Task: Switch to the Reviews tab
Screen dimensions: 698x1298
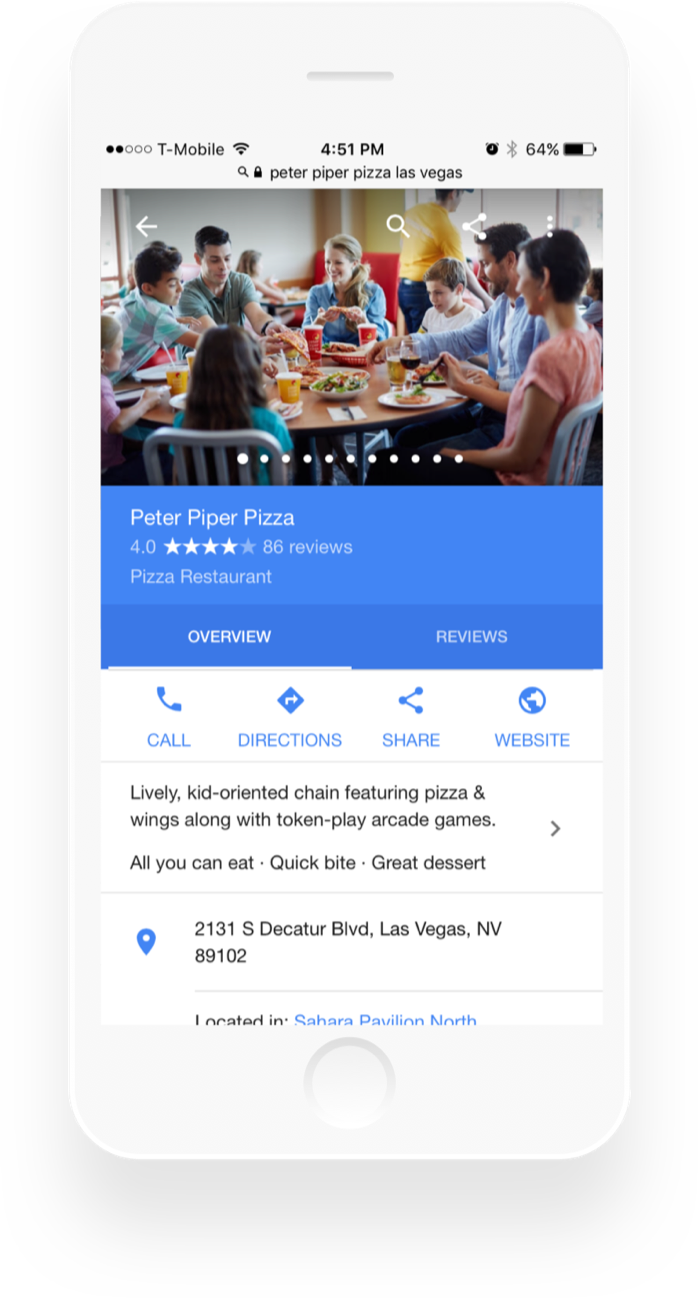Action: coord(471,637)
